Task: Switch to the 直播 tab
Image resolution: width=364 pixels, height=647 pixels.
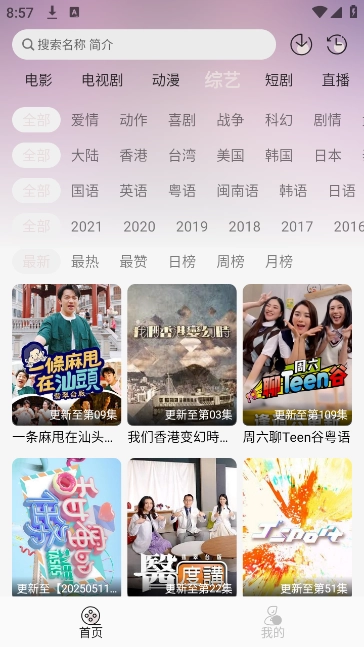Action: [x=336, y=80]
